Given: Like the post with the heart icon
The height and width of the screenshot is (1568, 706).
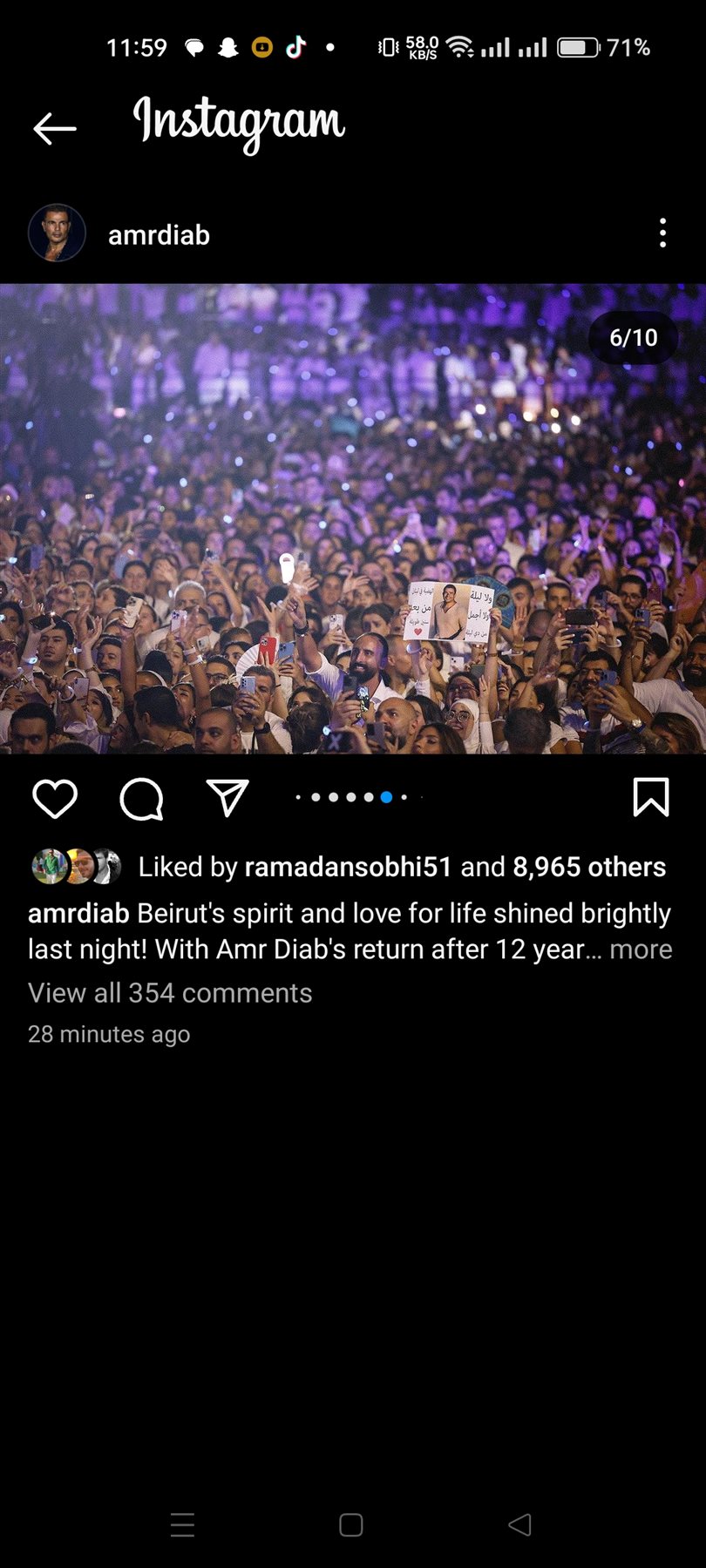Looking at the screenshot, I should coord(55,798).
